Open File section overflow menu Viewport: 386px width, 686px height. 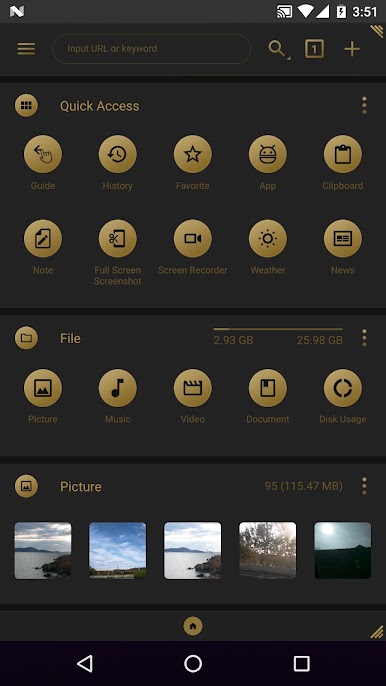pyautogui.click(x=364, y=338)
